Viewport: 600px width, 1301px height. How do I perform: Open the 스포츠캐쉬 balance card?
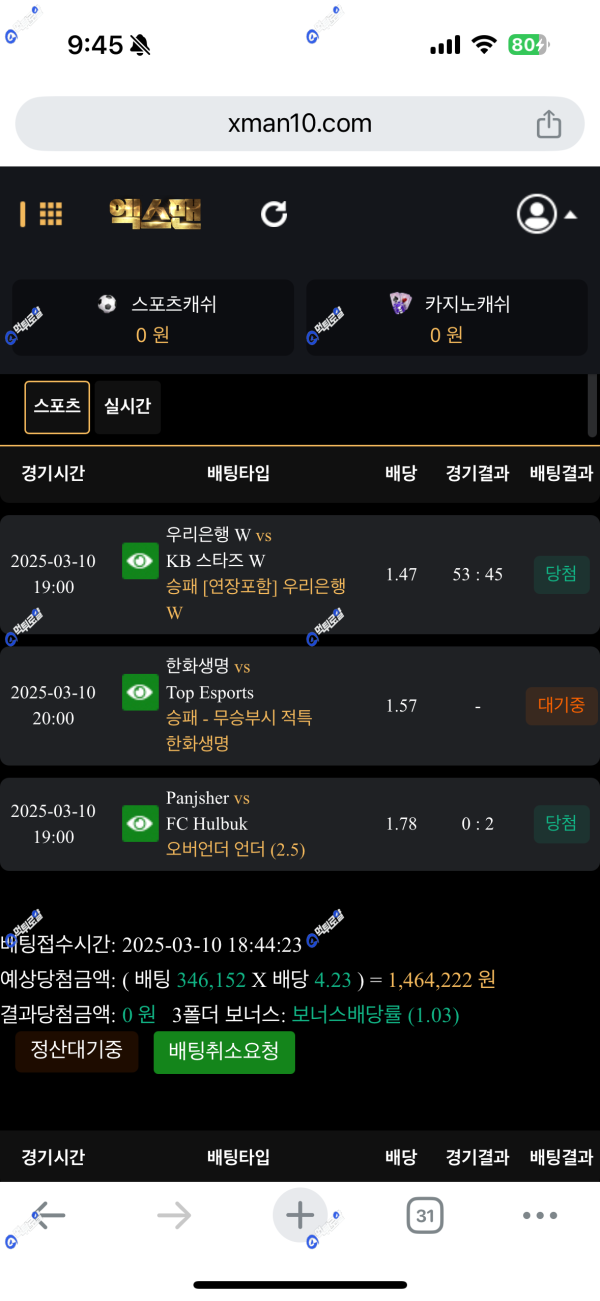pos(154,318)
